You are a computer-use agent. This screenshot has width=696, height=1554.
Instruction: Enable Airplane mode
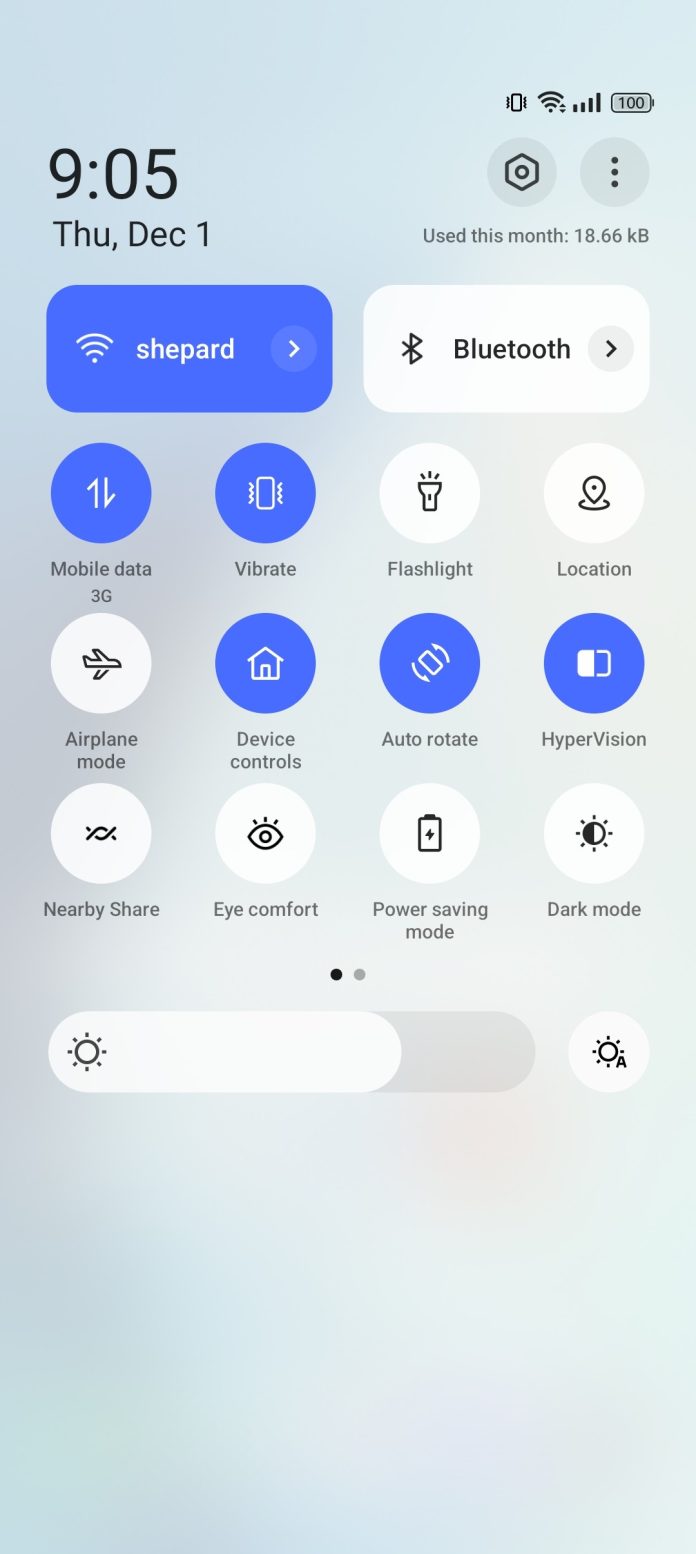coord(101,663)
